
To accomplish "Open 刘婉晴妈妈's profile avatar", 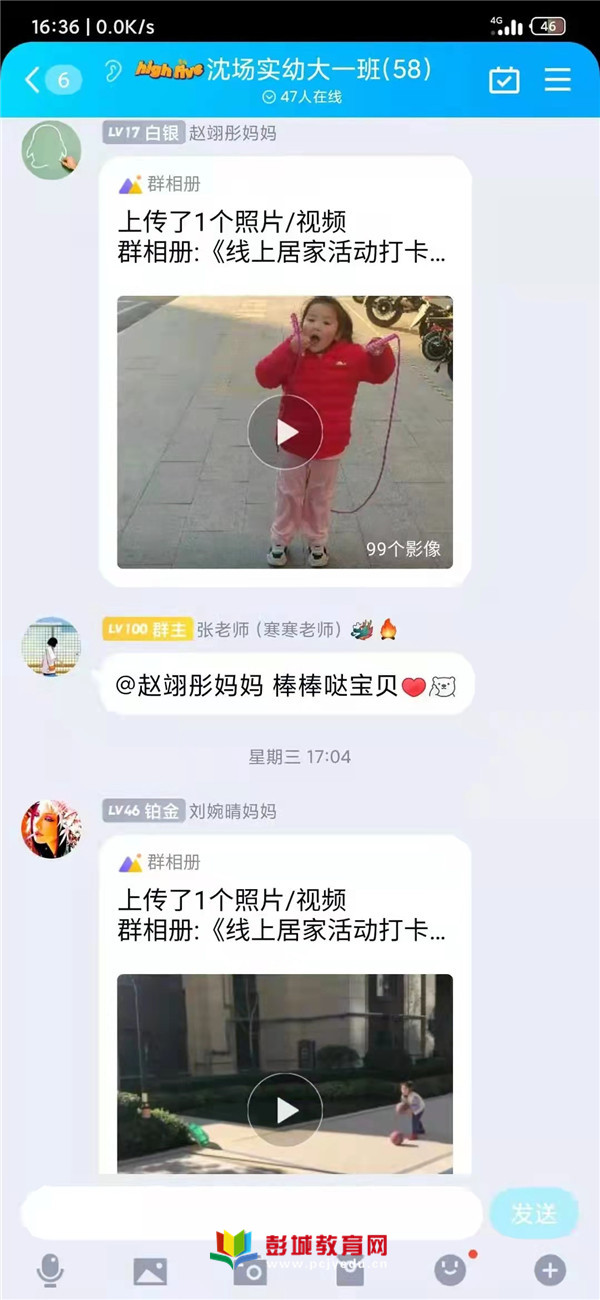I will [x=51, y=828].
